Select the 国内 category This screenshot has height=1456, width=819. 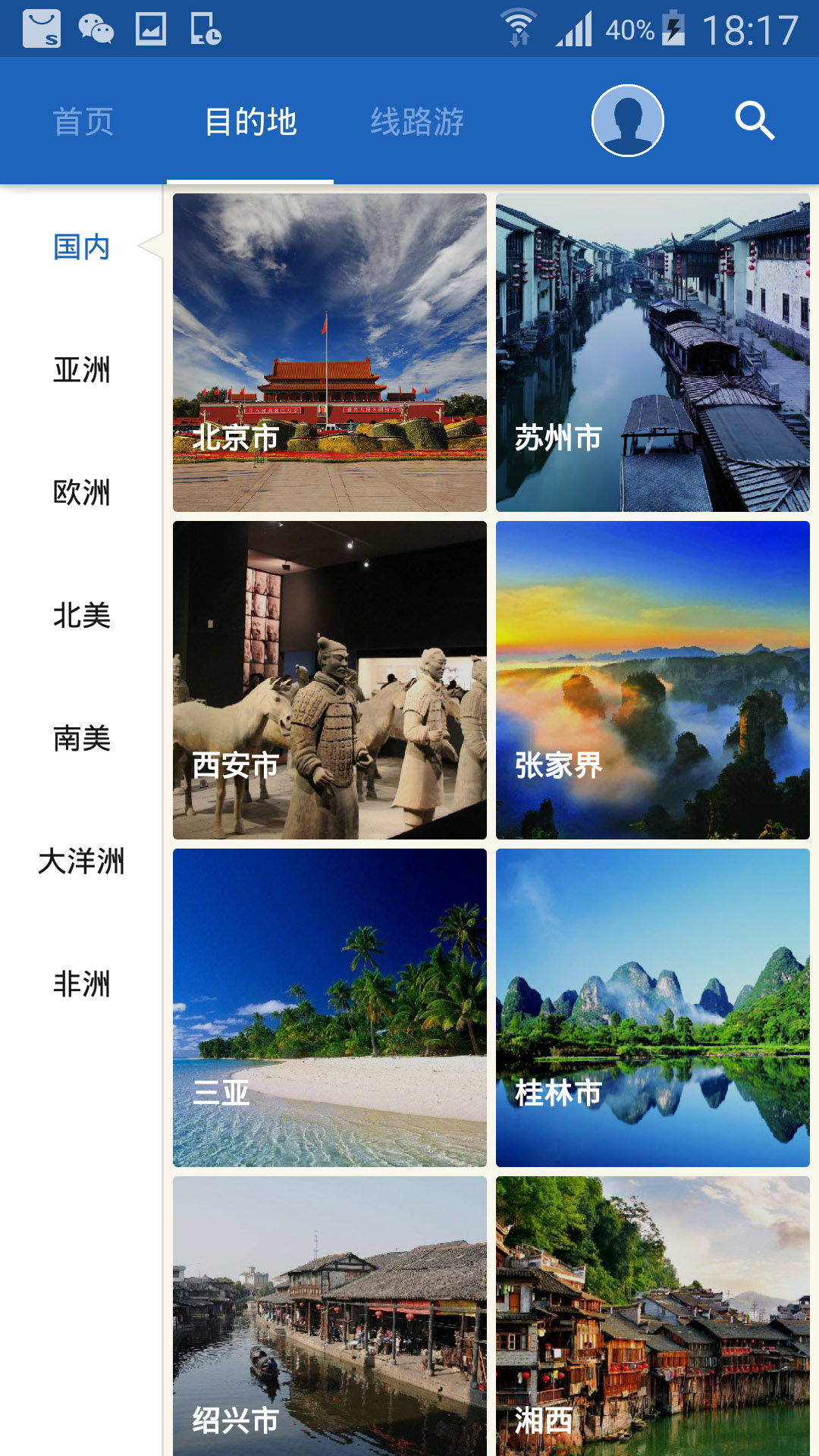click(x=81, y=247)
